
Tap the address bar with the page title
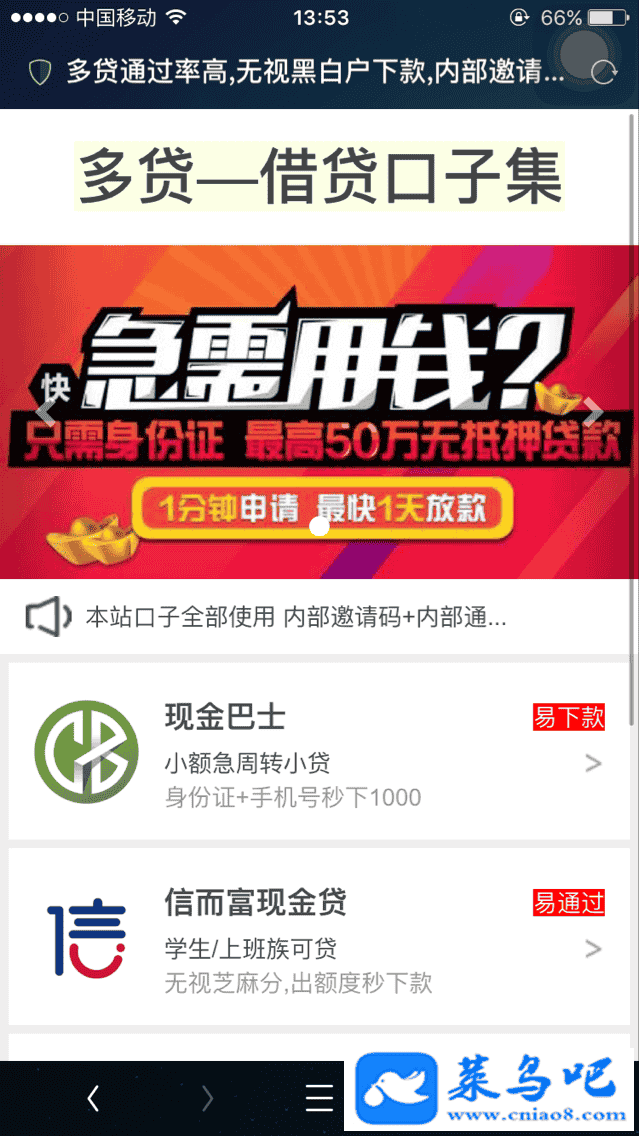tap(315, 72)
